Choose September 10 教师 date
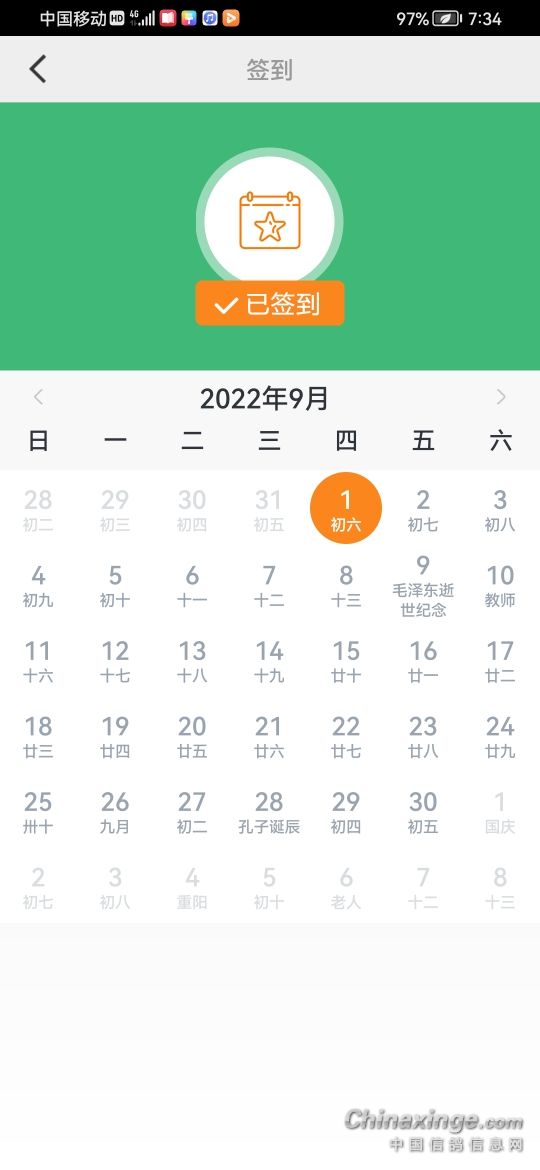 (500, 586)
